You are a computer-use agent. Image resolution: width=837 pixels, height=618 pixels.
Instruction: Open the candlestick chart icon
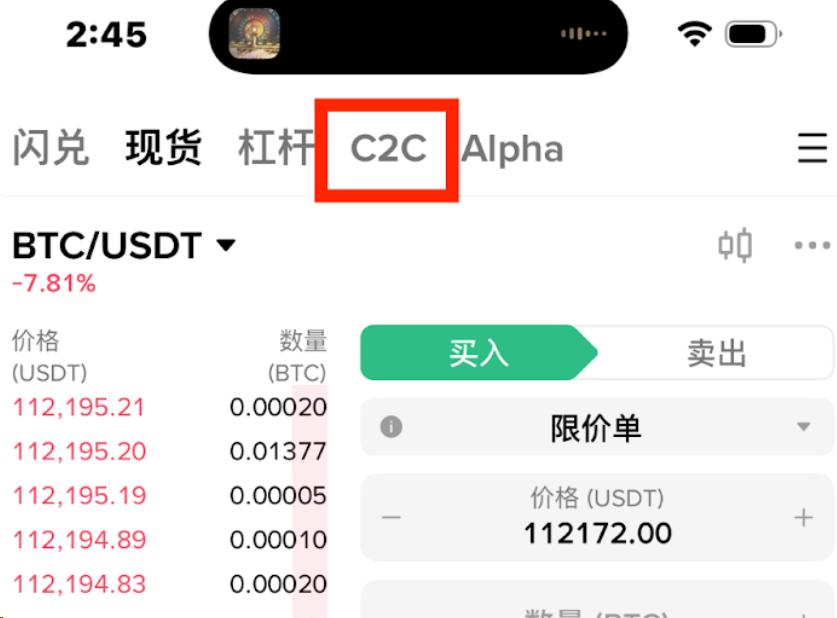pos(735,245)
